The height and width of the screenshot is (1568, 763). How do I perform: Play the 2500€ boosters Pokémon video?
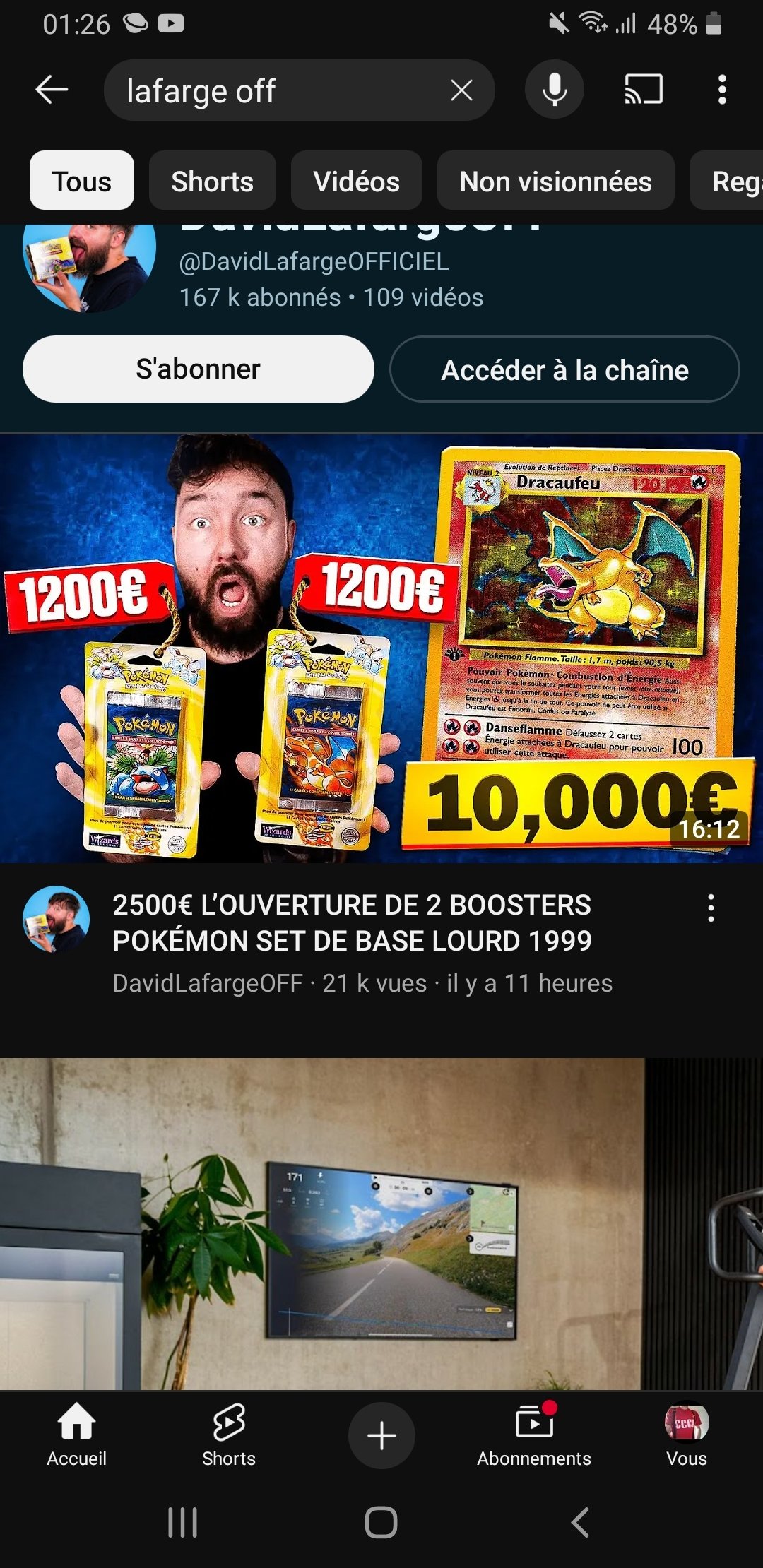(381, 648)
